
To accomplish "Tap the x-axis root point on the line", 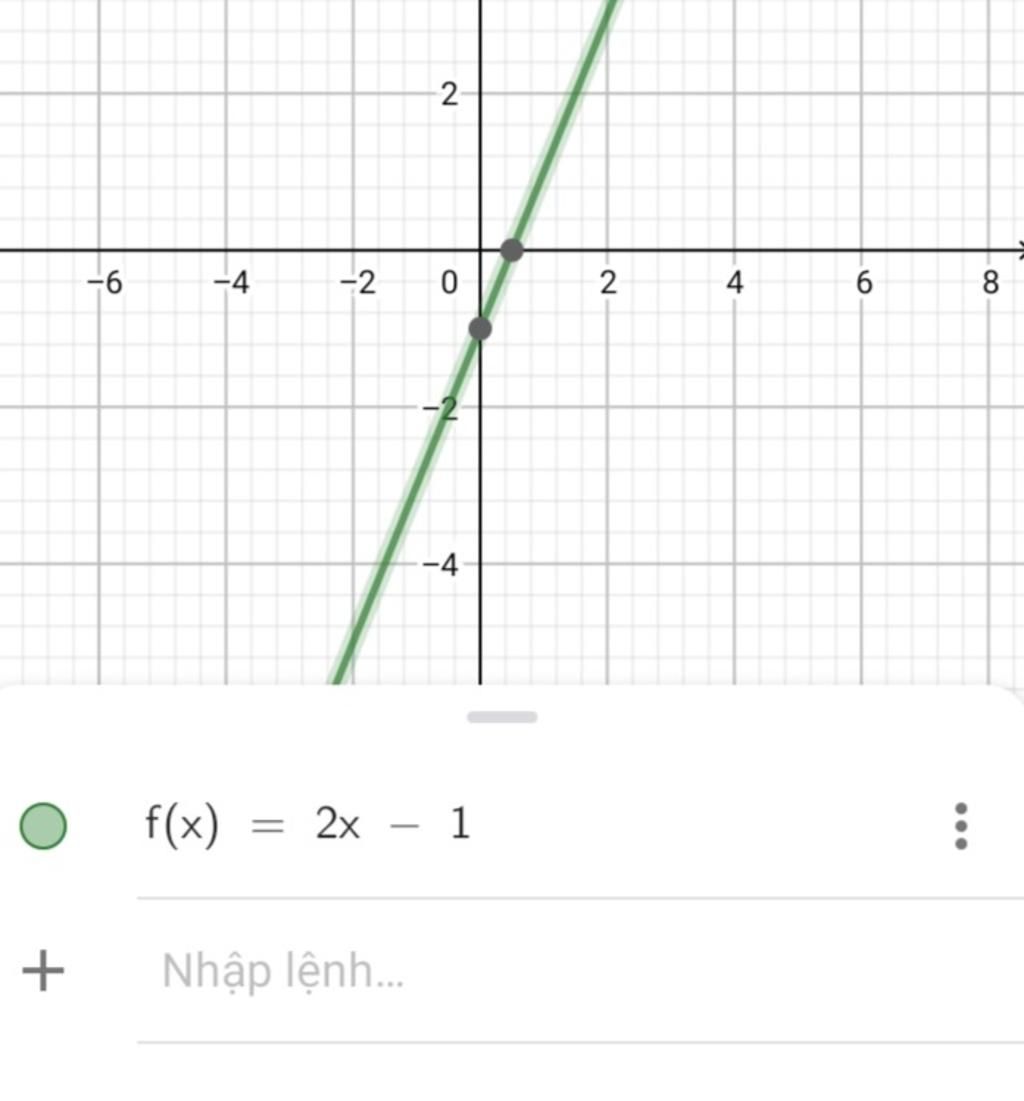I will tap(511, 250).
